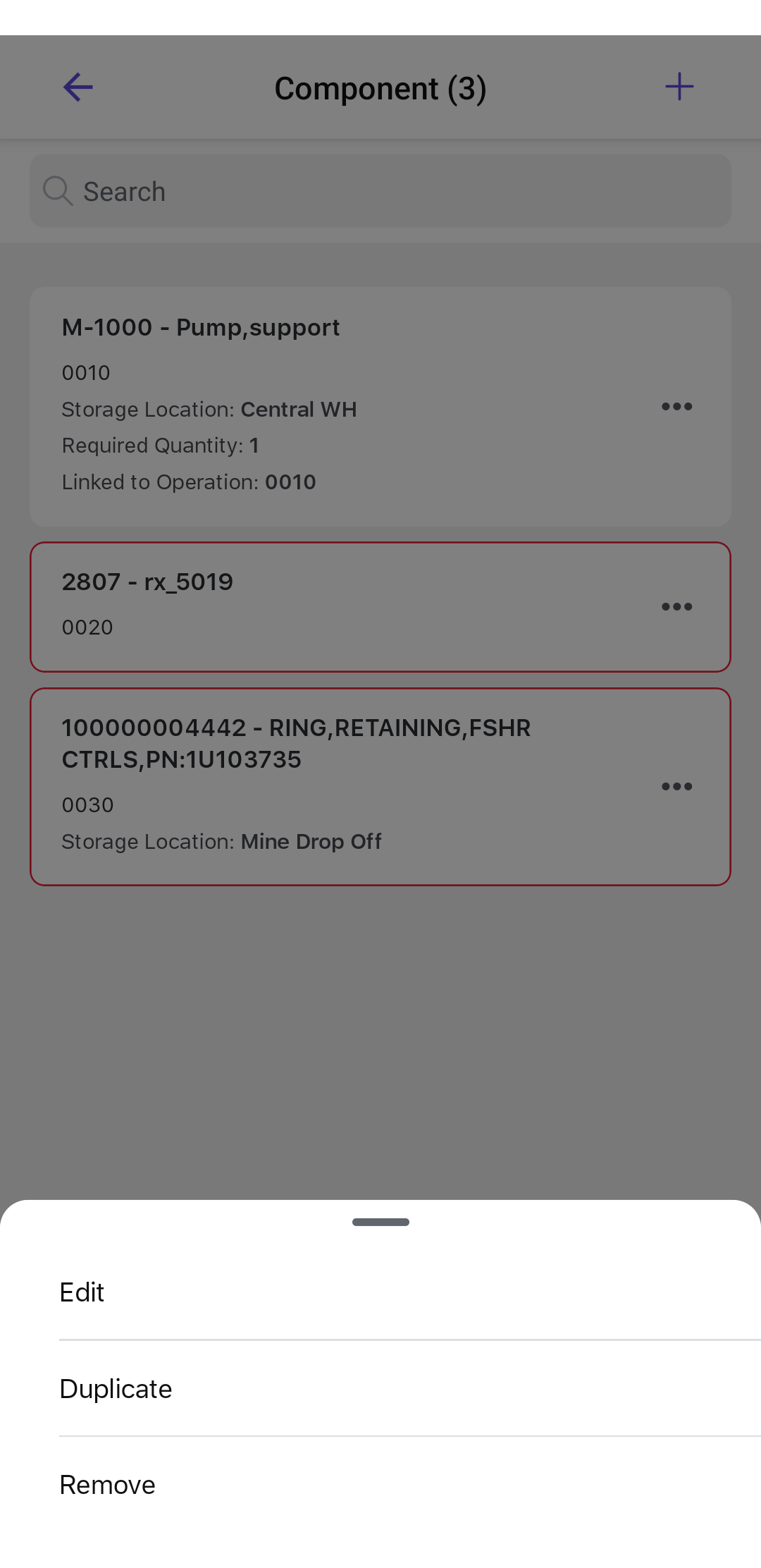Viewport: 761px width, 1568px height.
Task: Open more options for M-1000 Pump,support
Action: pos(676,407)
